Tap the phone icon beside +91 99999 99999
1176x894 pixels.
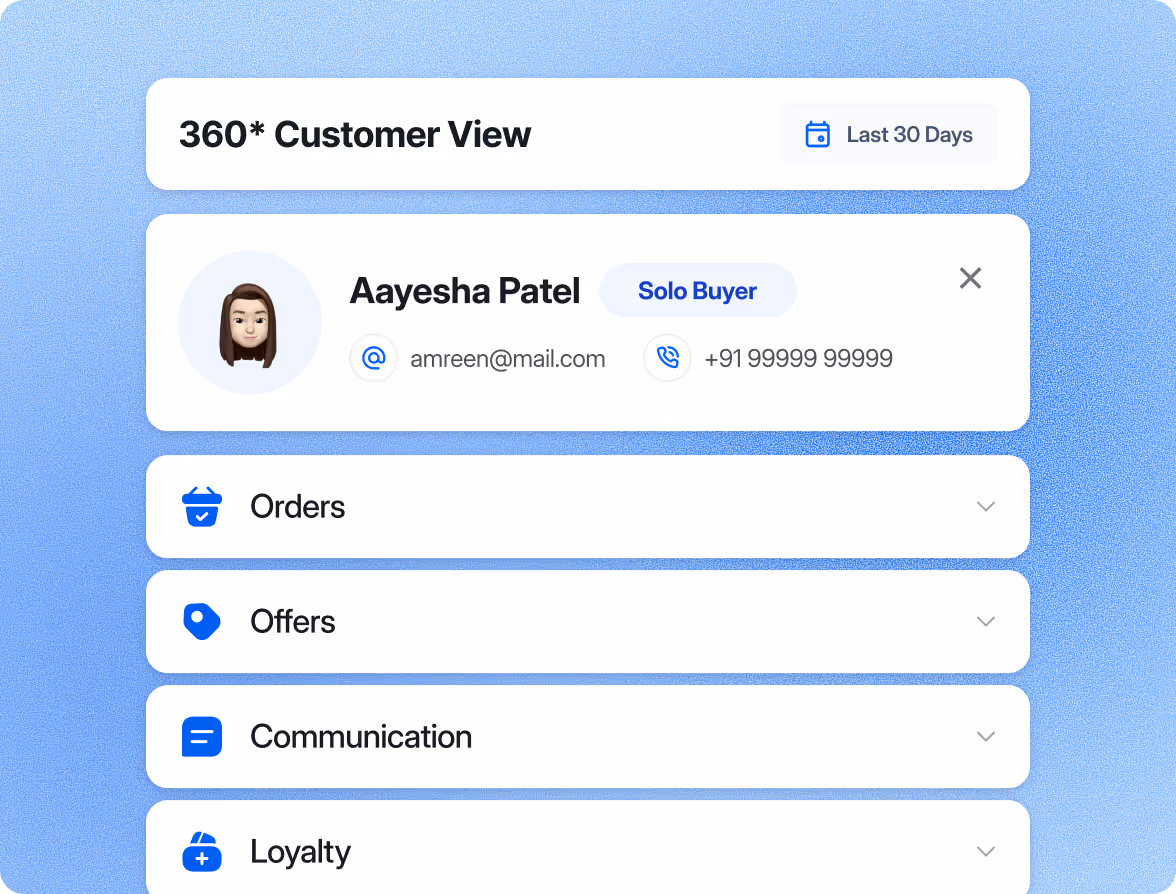pyautogui.click(x=667, y=358)
